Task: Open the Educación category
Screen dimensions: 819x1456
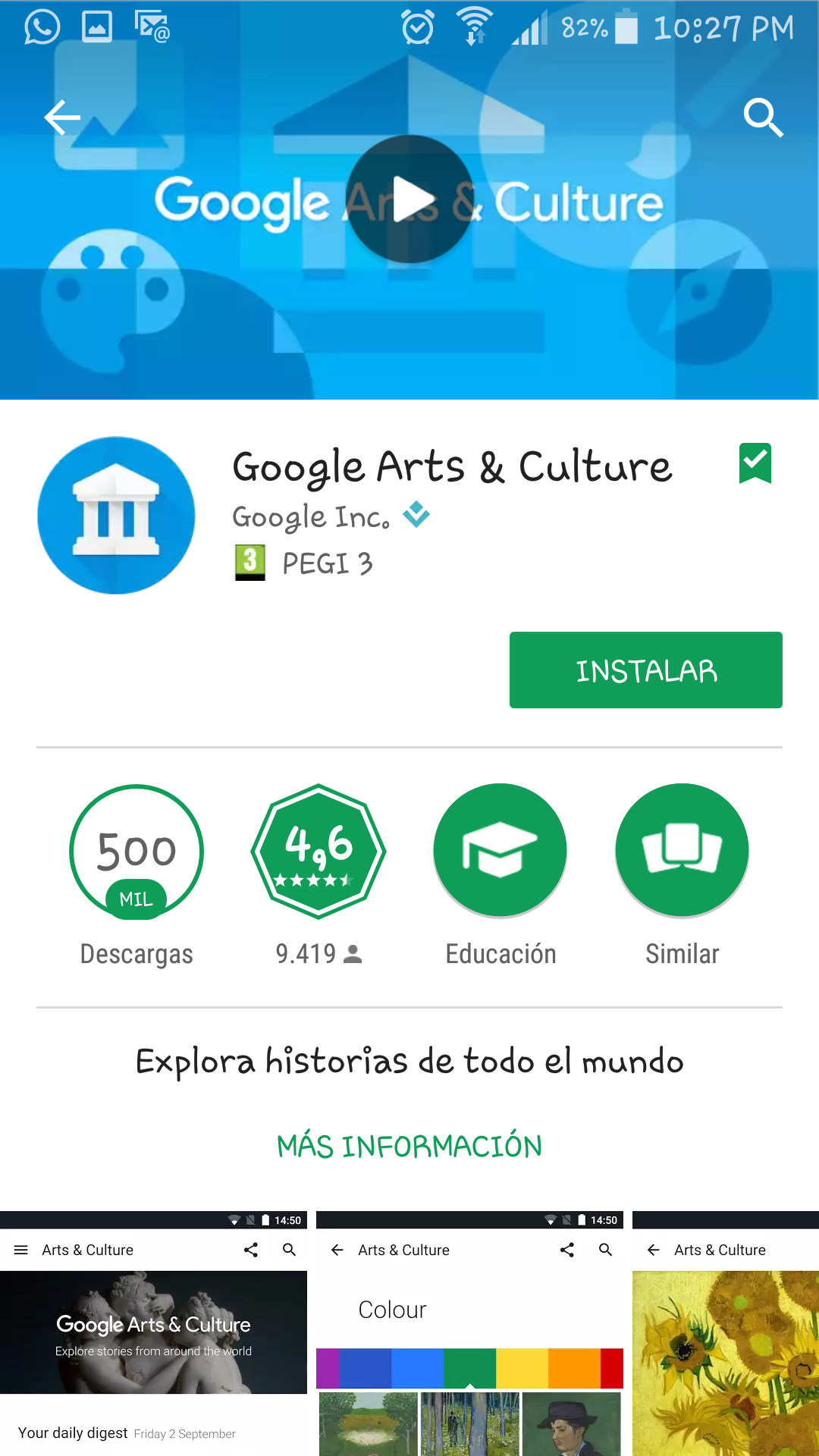Action: tap(500, 851)
